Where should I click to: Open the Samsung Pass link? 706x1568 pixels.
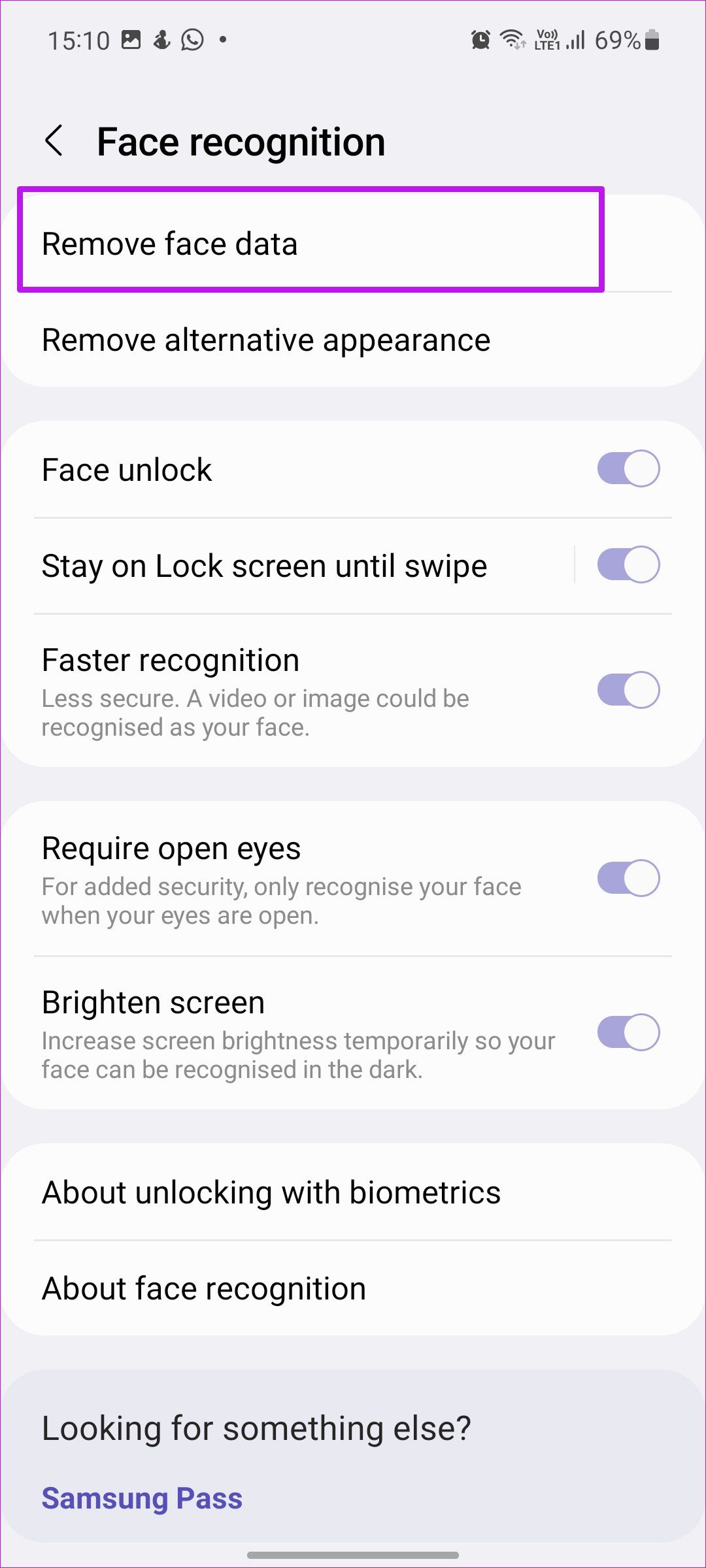coord(142,1498)
